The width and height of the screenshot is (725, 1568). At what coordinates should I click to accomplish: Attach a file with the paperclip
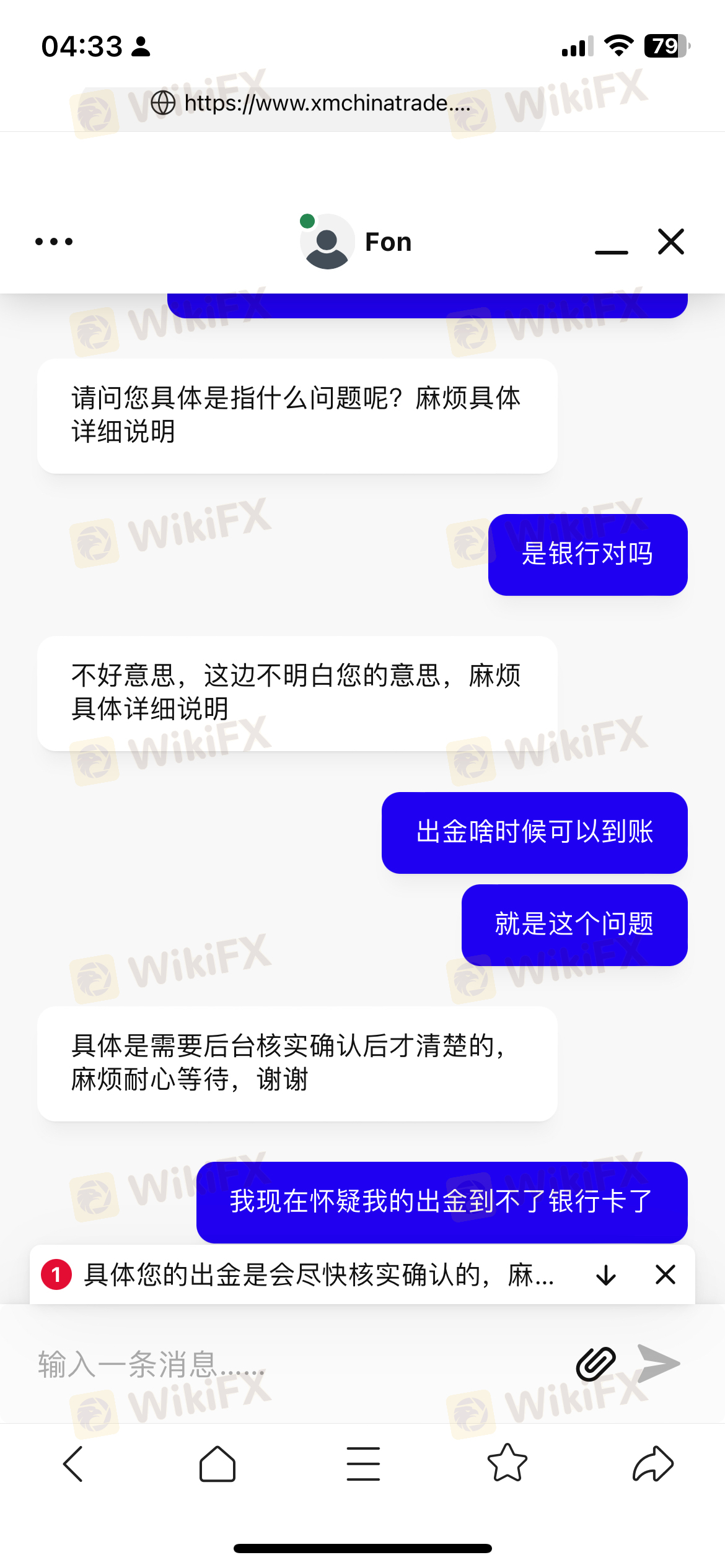(595, 1364)
